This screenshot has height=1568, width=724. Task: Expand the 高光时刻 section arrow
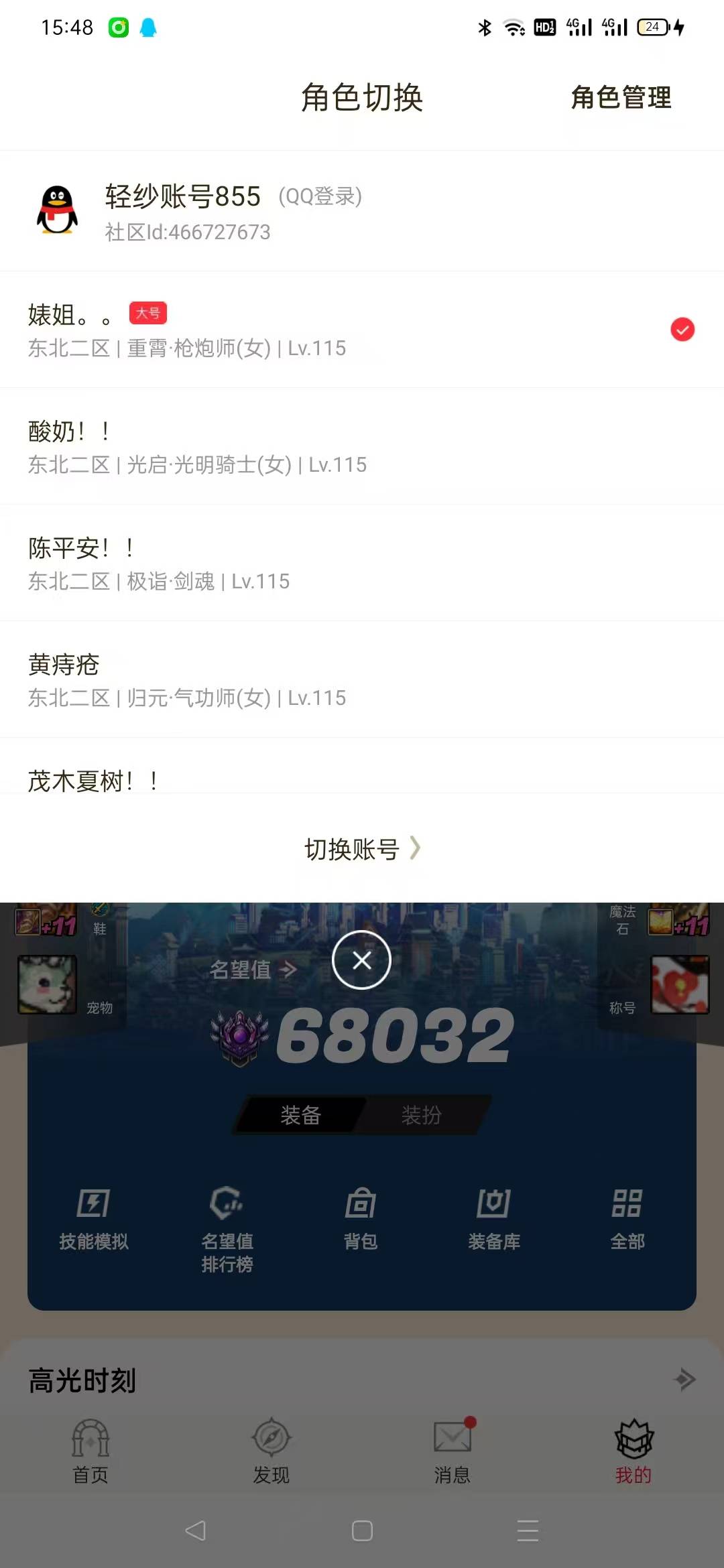pyautogui.click(x=684, y=1380)
